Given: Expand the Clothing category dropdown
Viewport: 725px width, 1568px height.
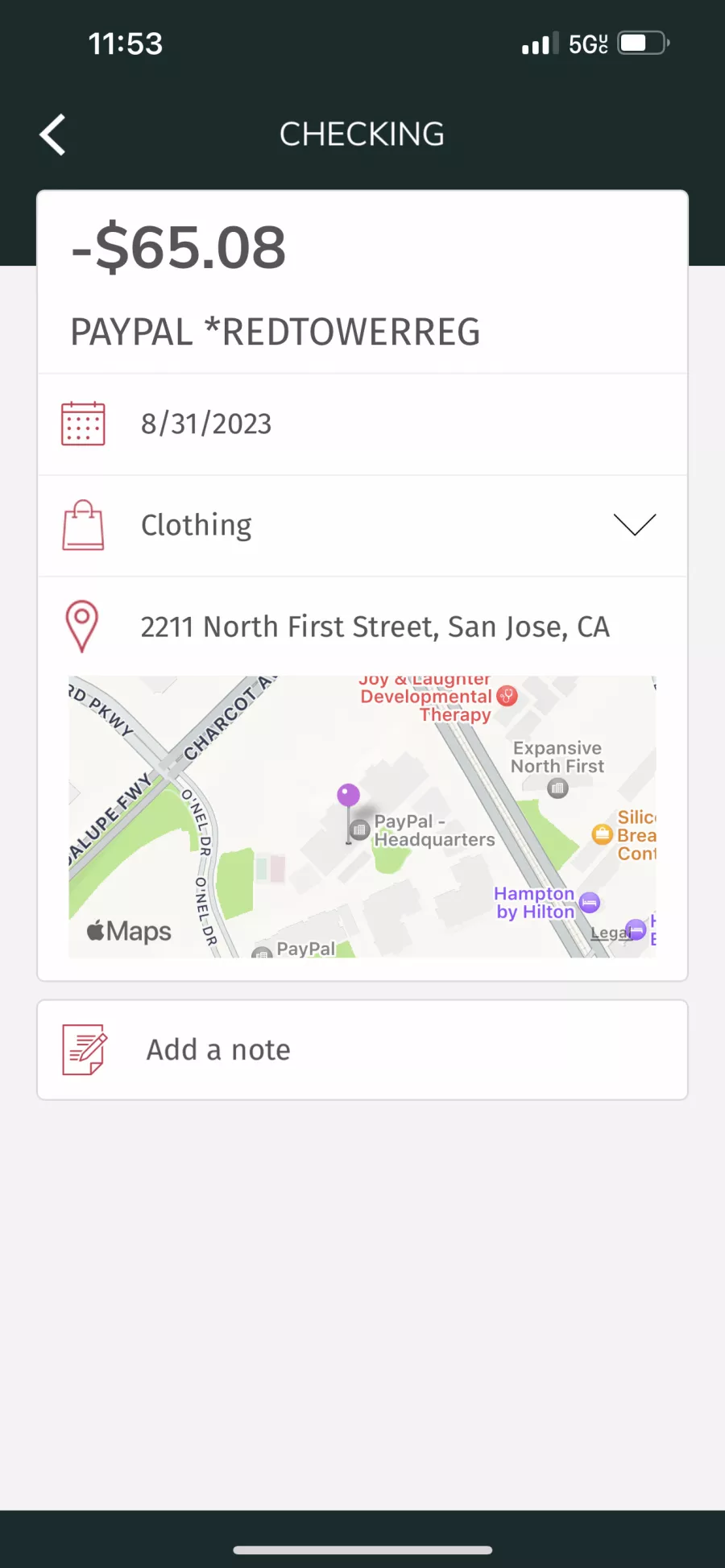Looking at the screenshot, I should 634,525.
